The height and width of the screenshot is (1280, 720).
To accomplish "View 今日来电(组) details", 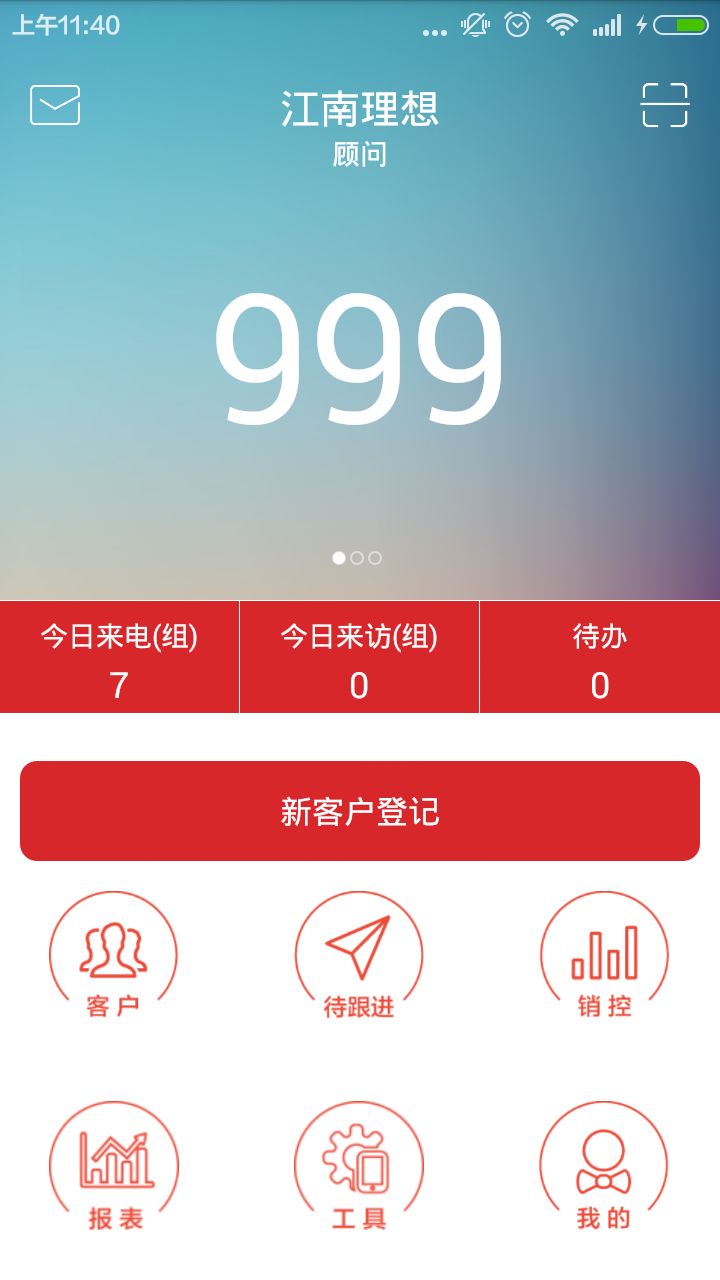I will tap(119, 657).
